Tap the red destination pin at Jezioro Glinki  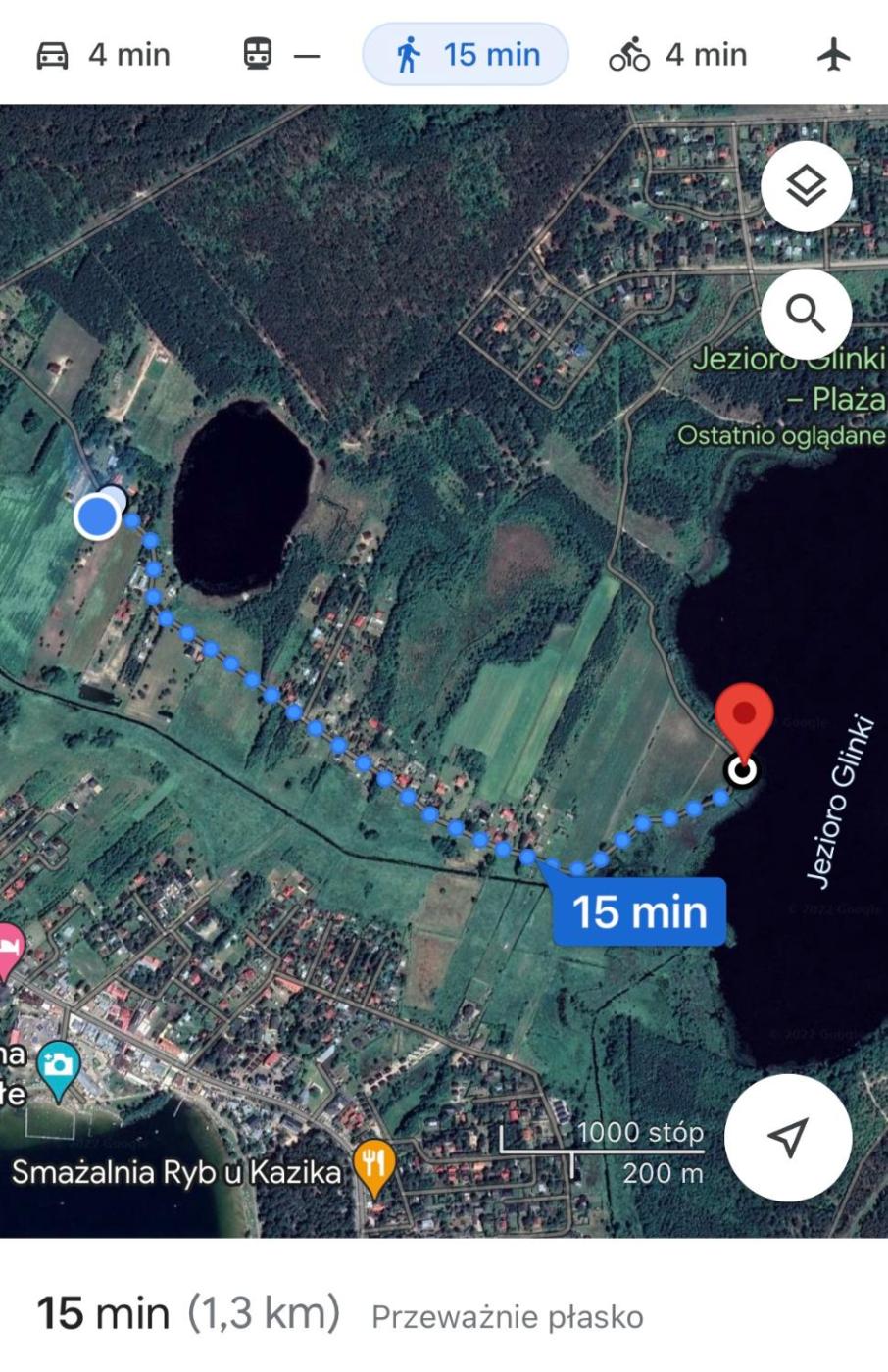click(744, 720)
